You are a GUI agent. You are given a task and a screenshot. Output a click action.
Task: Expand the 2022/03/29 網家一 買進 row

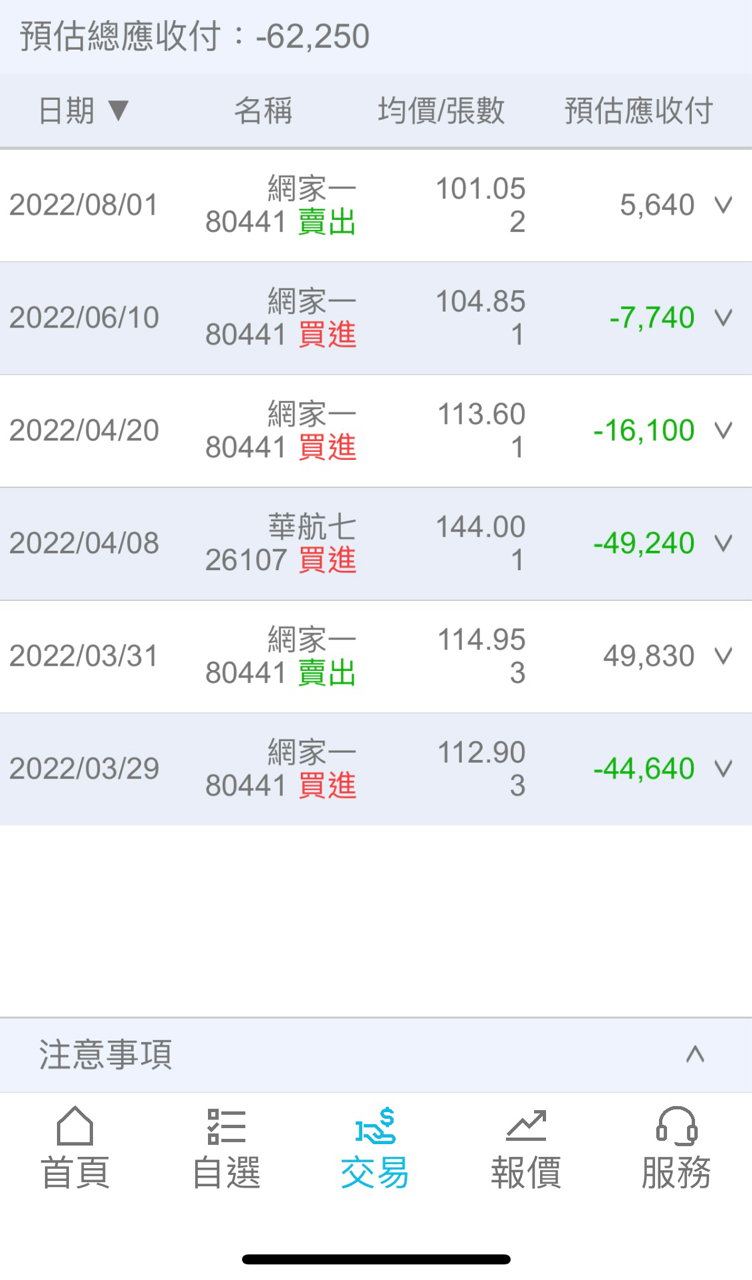pyautogui.click(x=723, y=769)
